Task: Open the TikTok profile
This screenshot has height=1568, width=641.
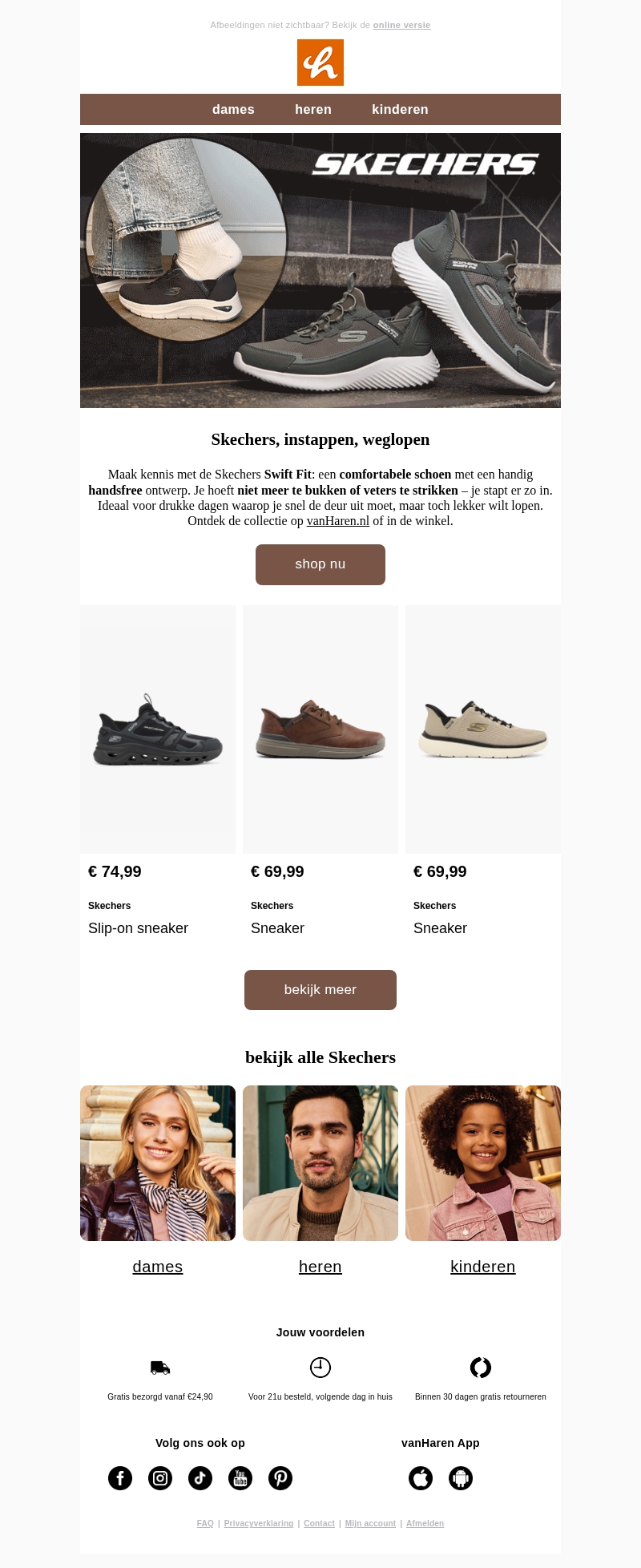Action: [x=200, y=1478]
